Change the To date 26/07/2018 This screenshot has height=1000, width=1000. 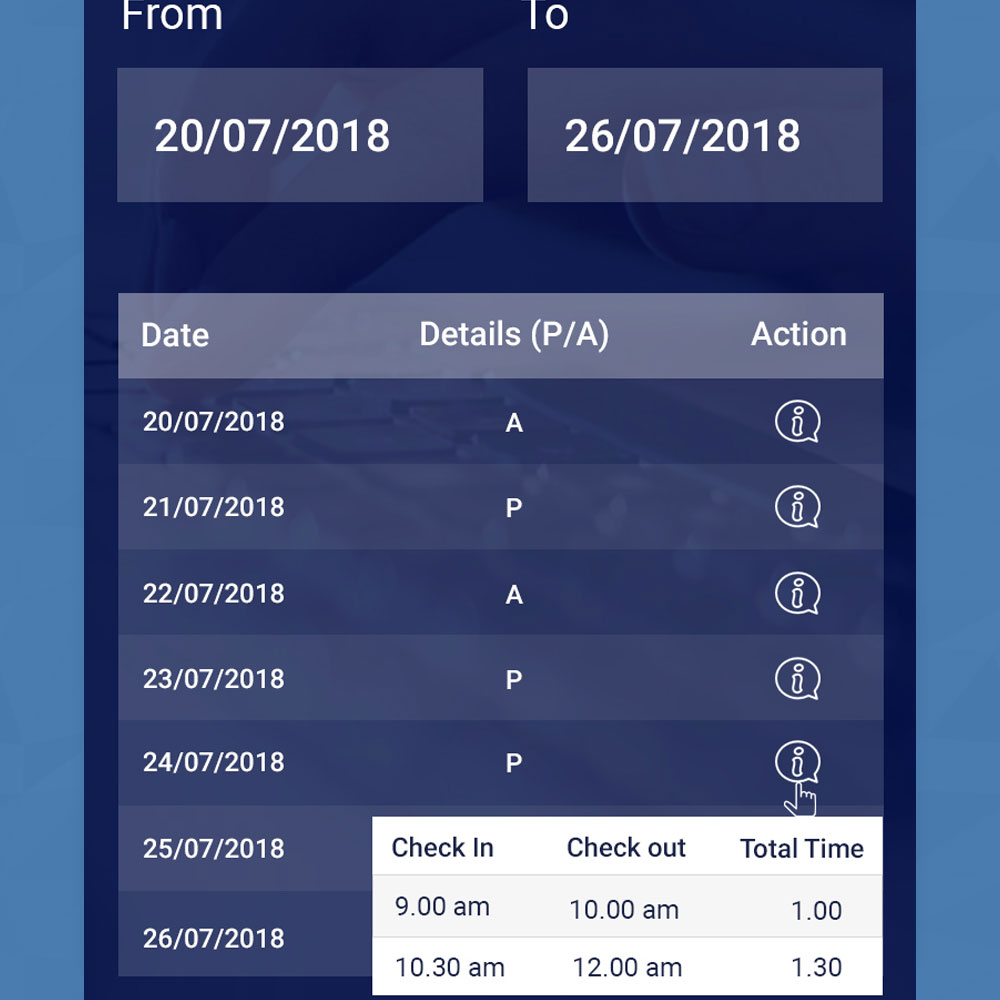[704, 136]
